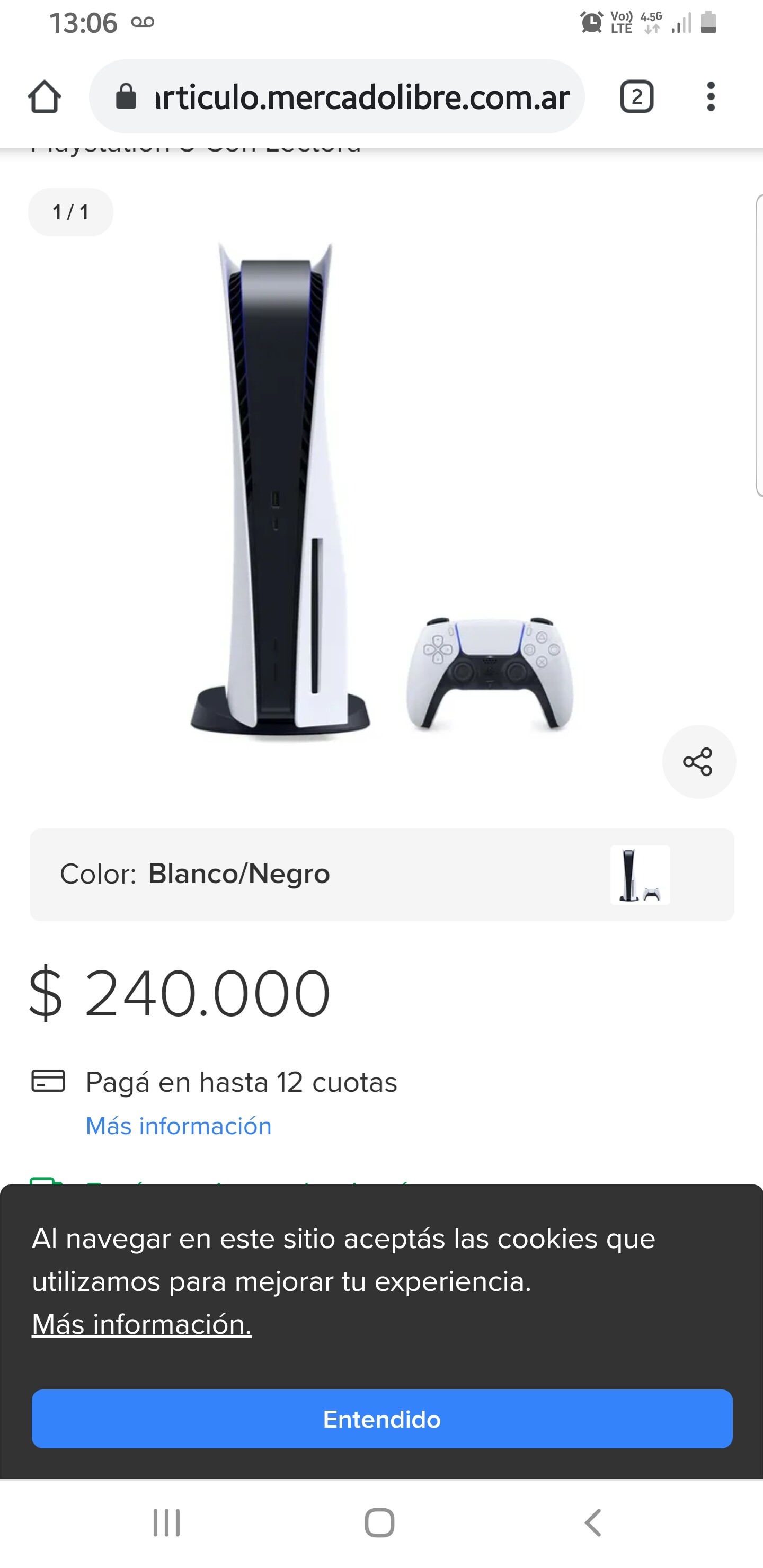Share this product listing
The width and height of the screenshot is (763, 1568).
[698, 761]
